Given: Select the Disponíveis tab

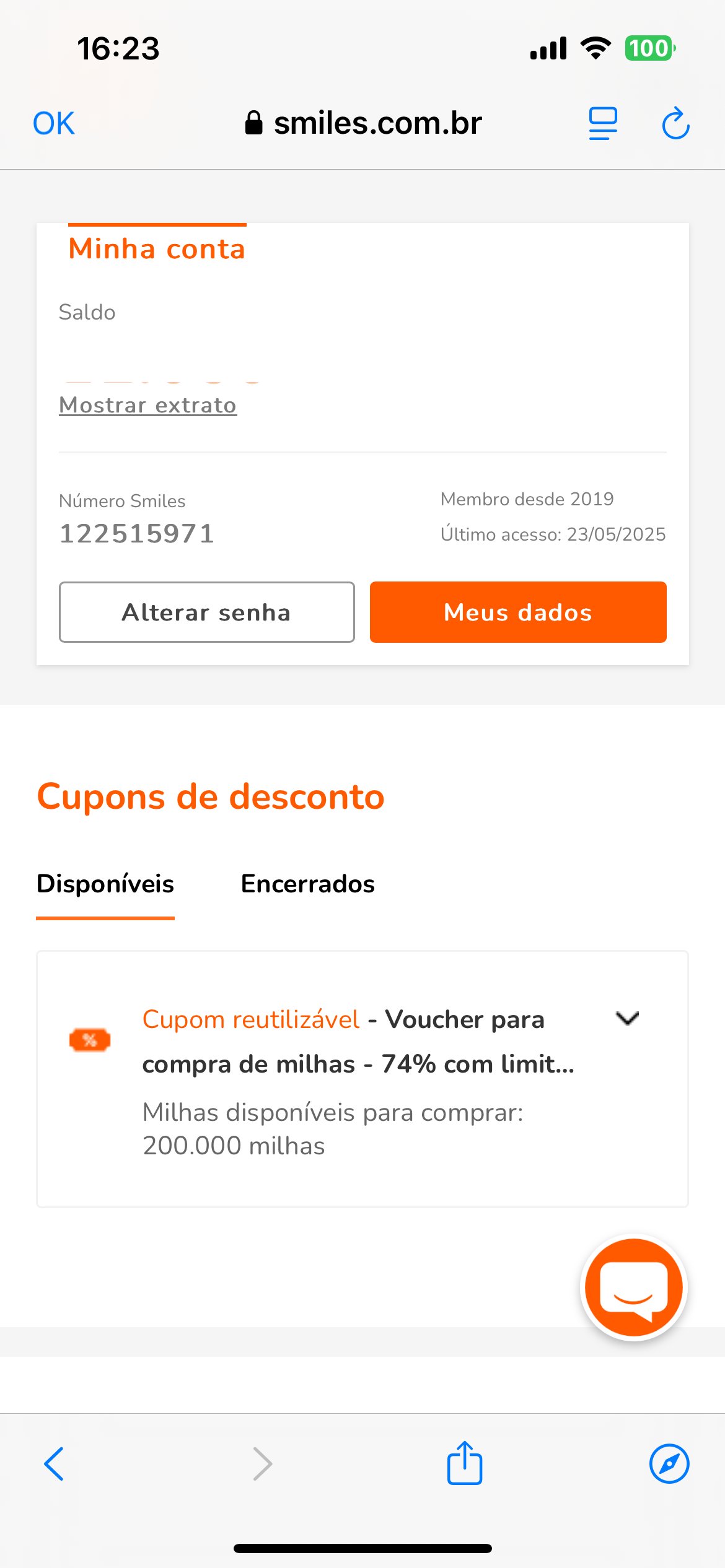Looking at the screenshot, I should (105, 884).
